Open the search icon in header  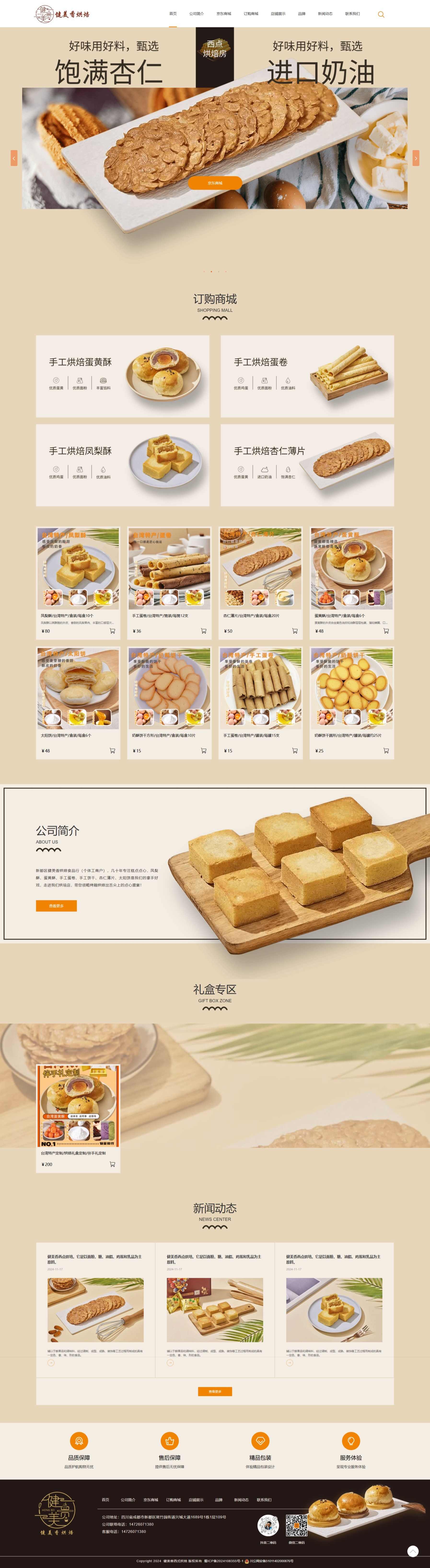coord(381,14)
